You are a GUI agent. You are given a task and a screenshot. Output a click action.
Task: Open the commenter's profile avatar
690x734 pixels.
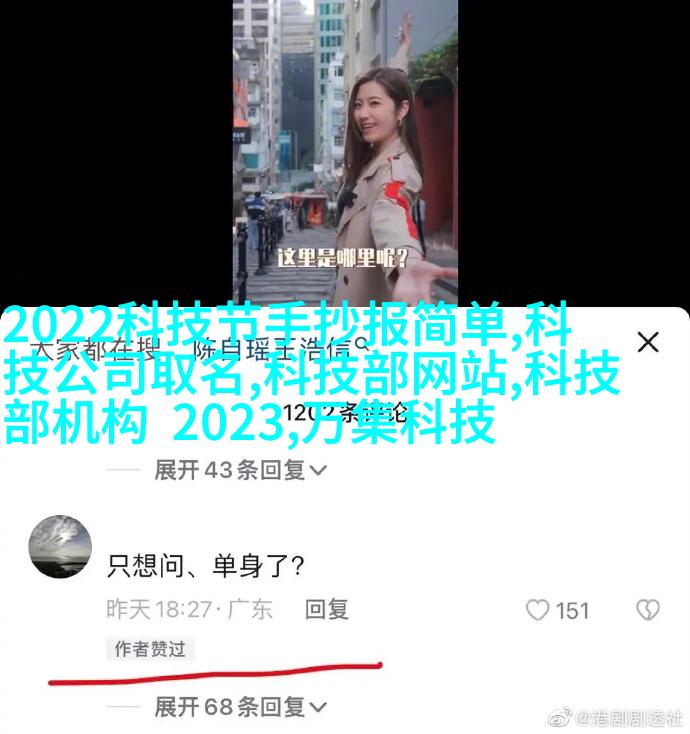click(61, 547)
